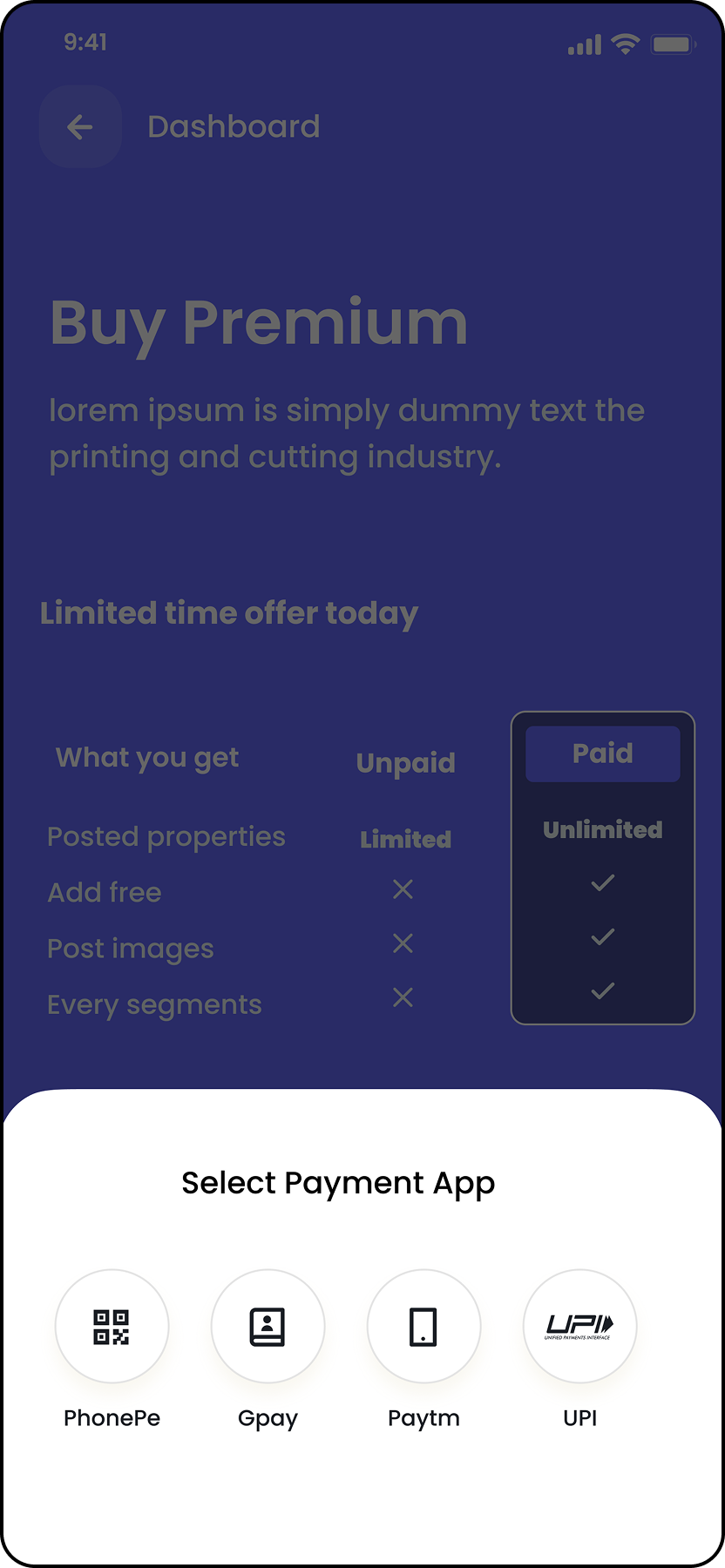Choose PhonePe as payment app
The image size is (725, 1568).
click(x=112, y=1326)
